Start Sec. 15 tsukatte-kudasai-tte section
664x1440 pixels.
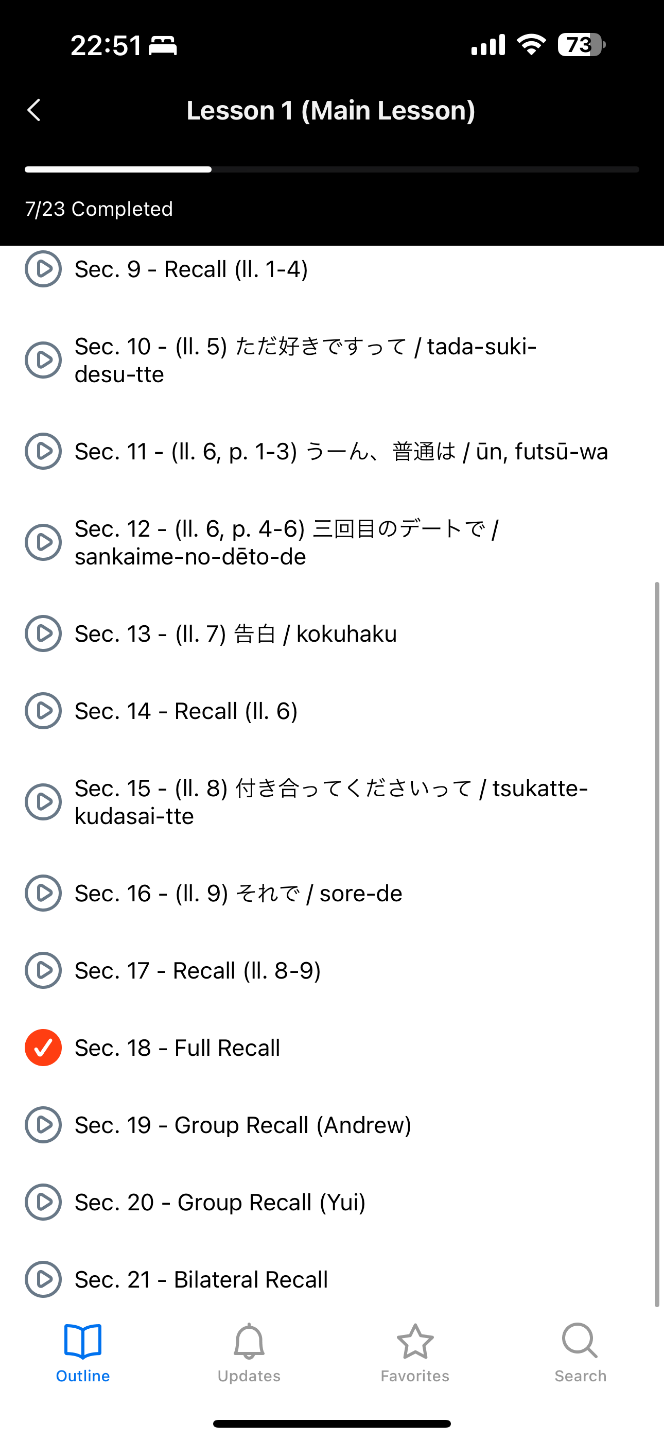click(330, 802)
